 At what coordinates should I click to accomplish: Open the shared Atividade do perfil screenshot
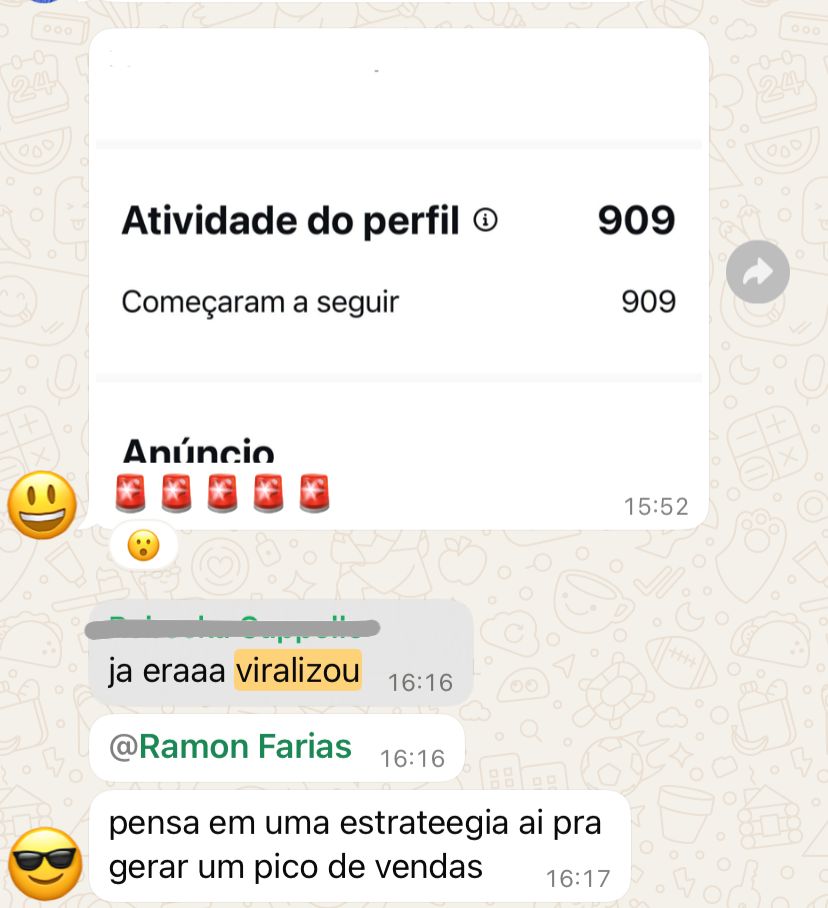tap(398, 260)
